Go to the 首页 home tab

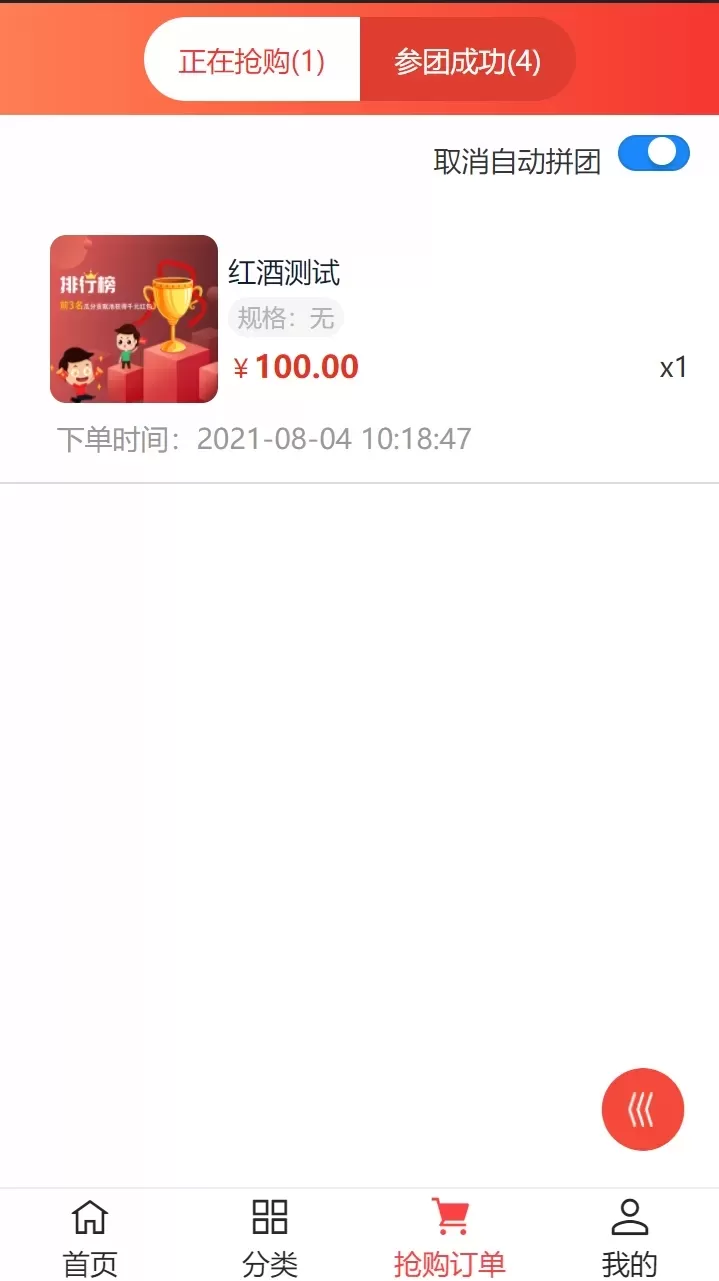click(x=90, y=1237)
